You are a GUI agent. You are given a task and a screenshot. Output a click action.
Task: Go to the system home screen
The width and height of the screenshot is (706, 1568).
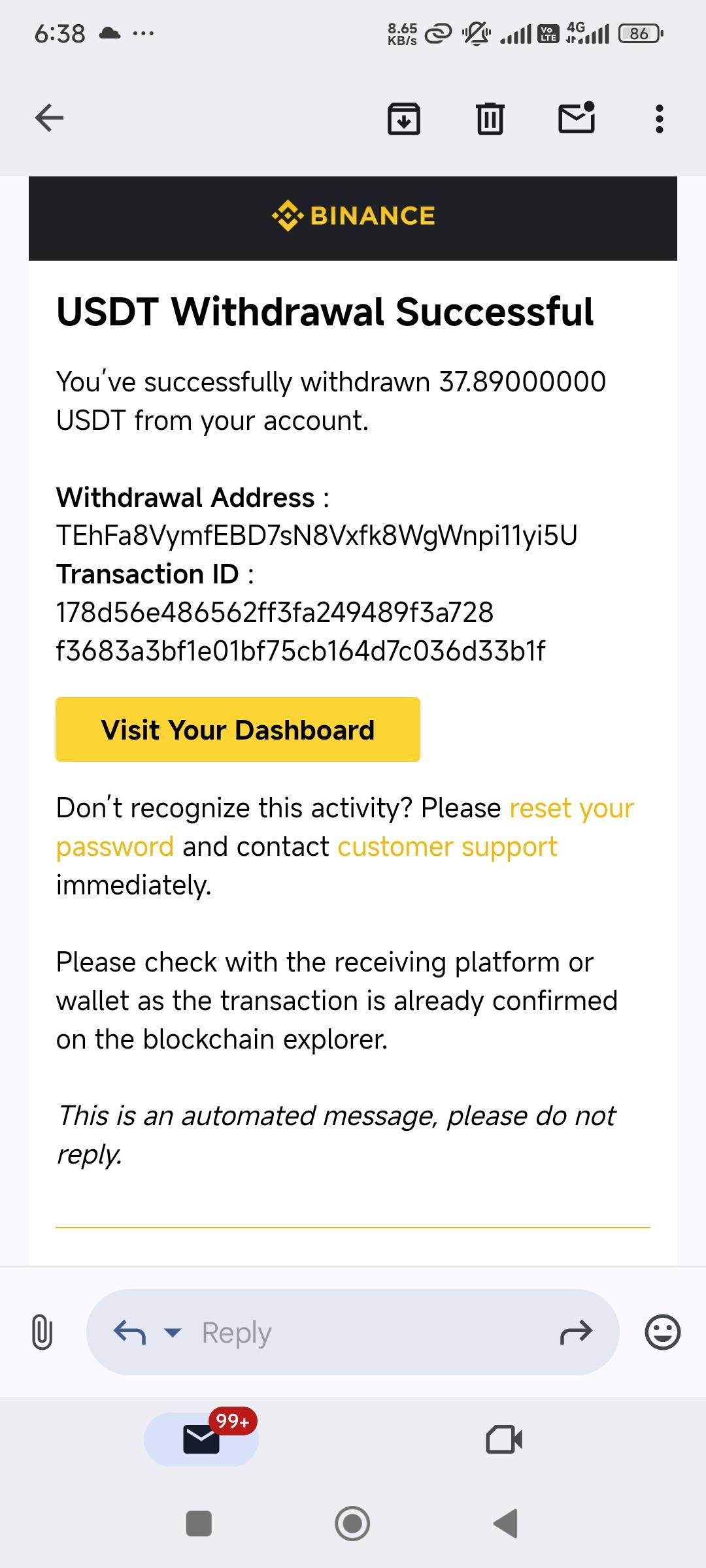(352, 1524)
